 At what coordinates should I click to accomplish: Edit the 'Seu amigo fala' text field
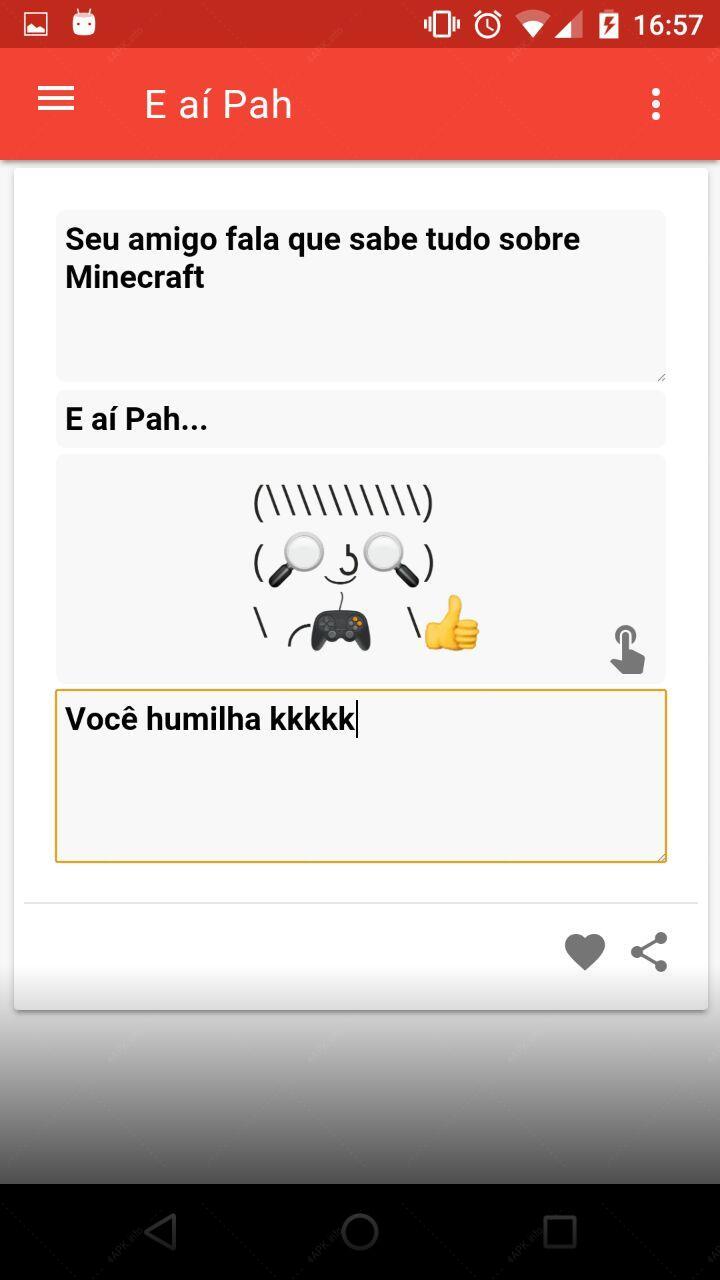[361, 296]
